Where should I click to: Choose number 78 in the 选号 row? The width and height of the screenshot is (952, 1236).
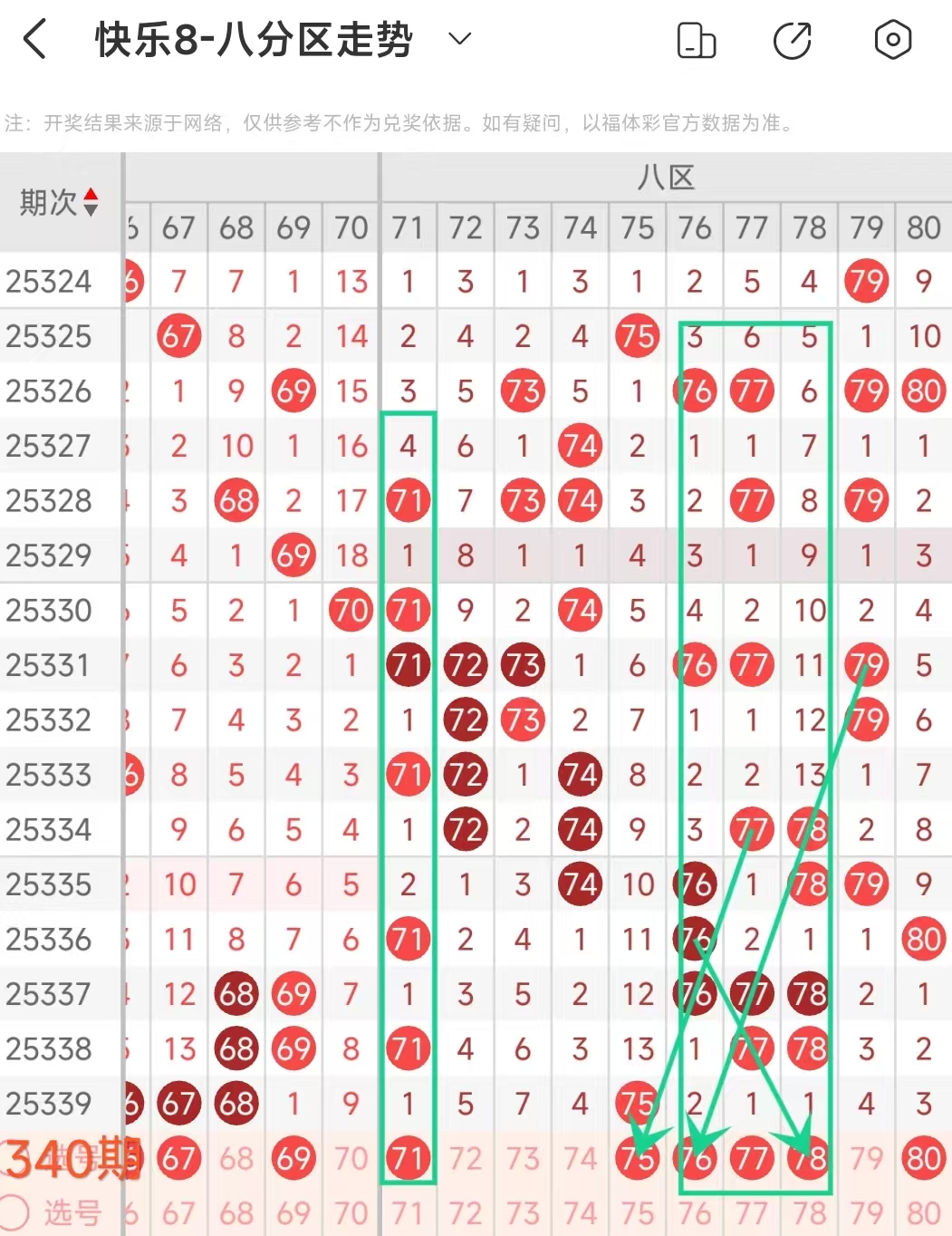pyautogui.click(x=809, y=1212)
